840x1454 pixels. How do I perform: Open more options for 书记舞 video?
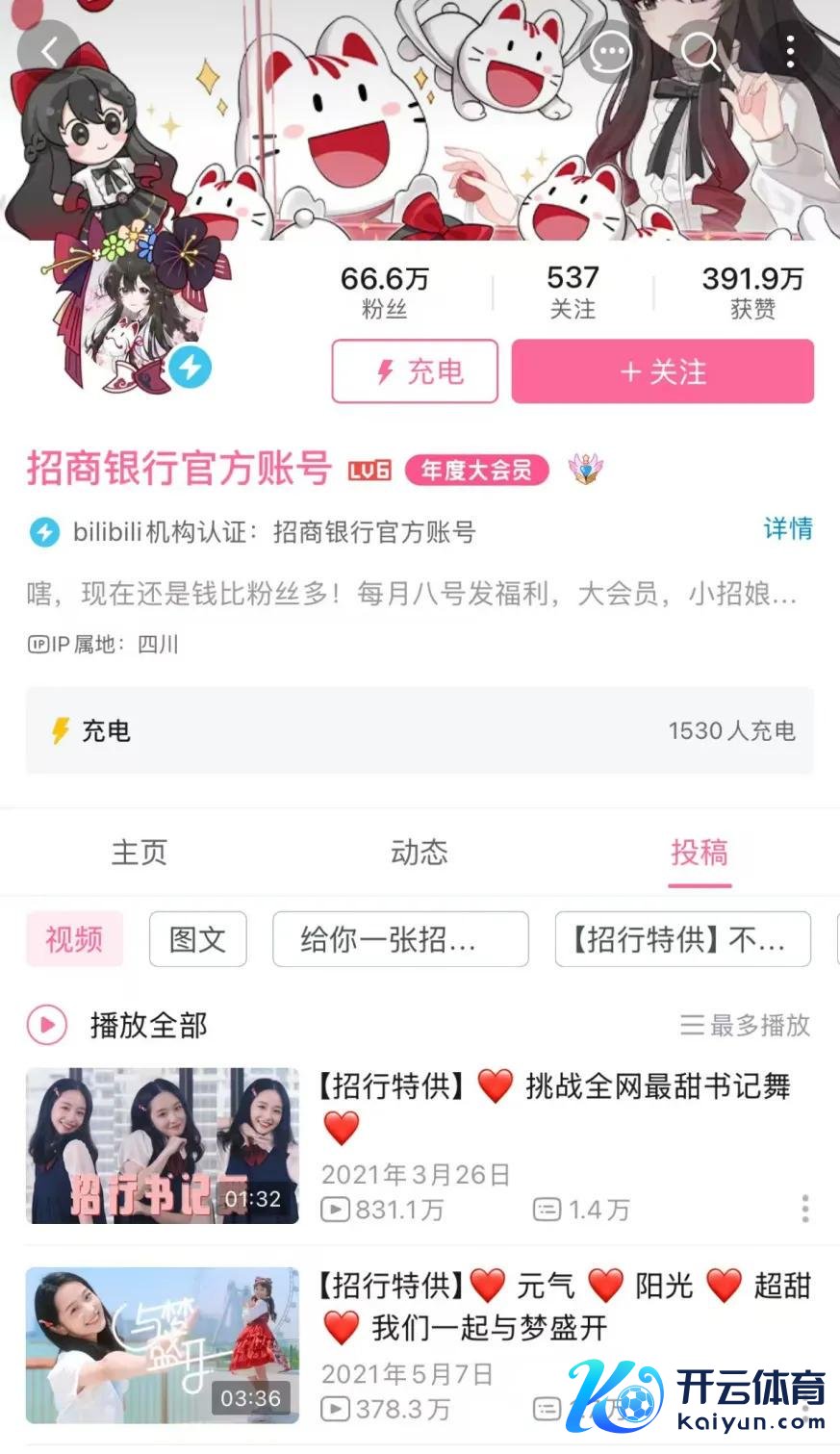coord(804,1209)
